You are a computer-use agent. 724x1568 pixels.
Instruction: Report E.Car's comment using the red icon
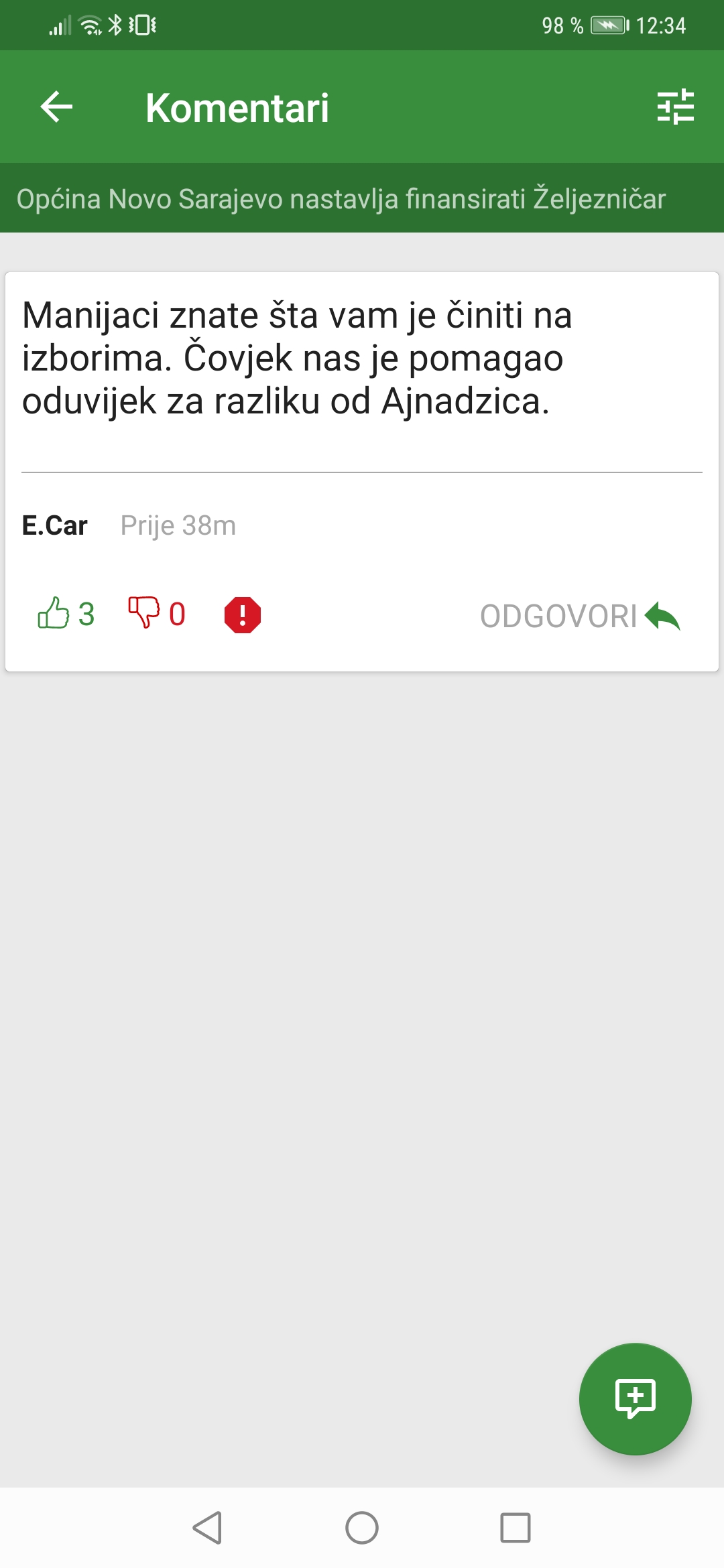[242, 614]
